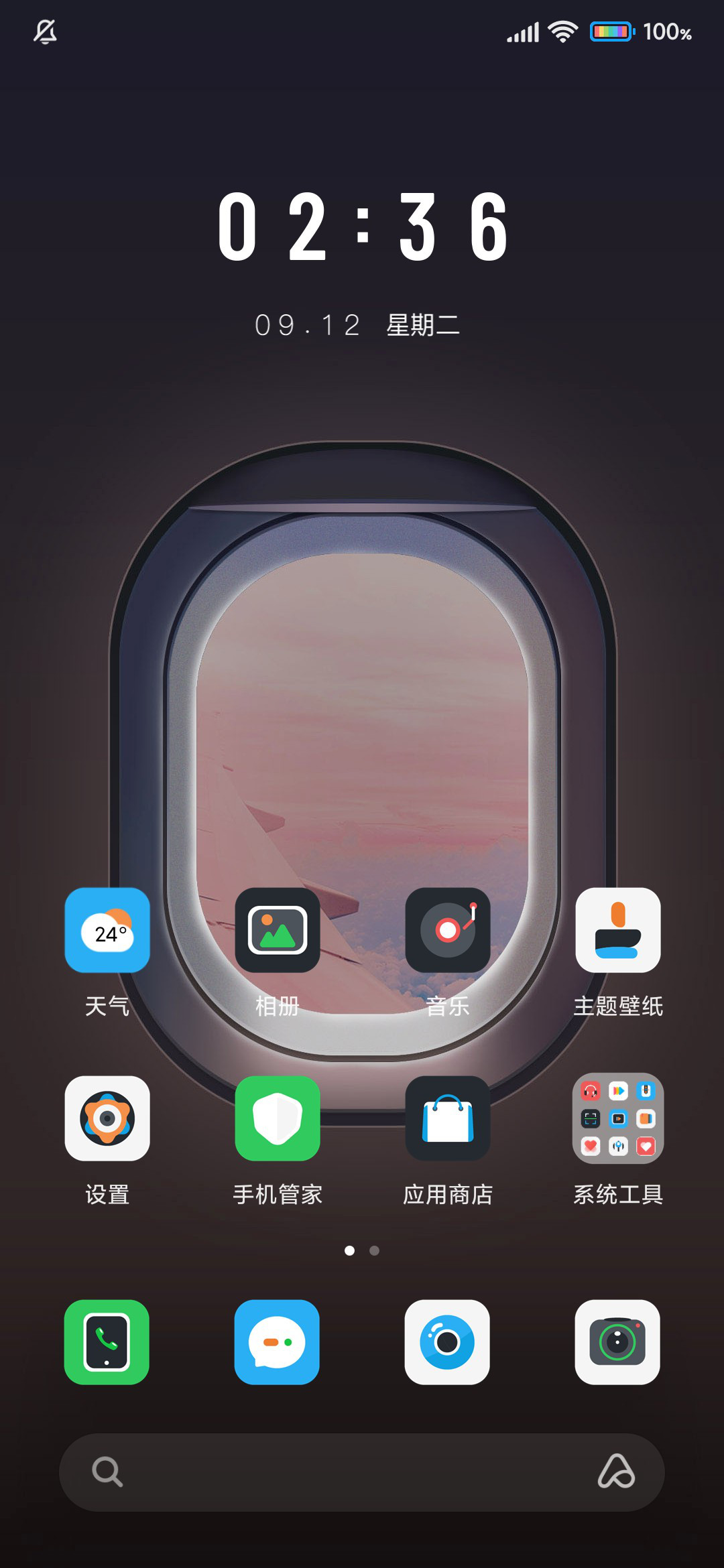Tap the second page indicator dot
Viewport: 724px width, 1568px height.
pos(375,1250)
